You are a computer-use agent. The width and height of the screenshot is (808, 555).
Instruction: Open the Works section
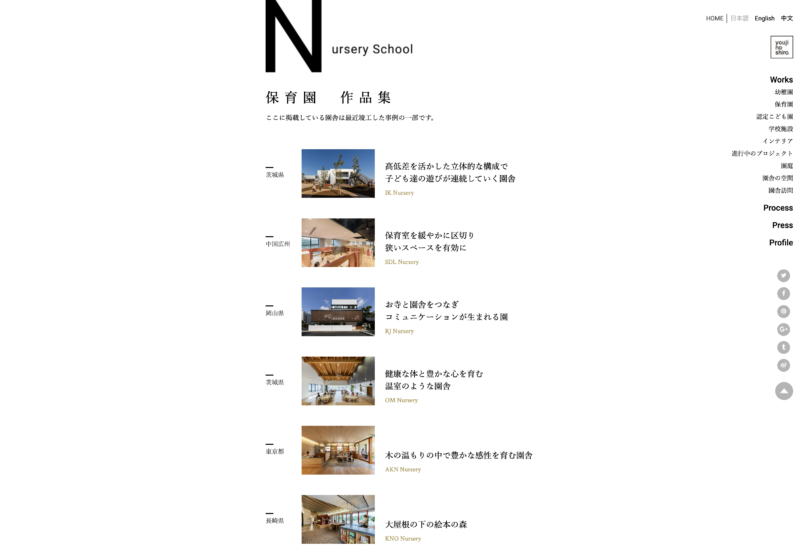coord(781,79)
